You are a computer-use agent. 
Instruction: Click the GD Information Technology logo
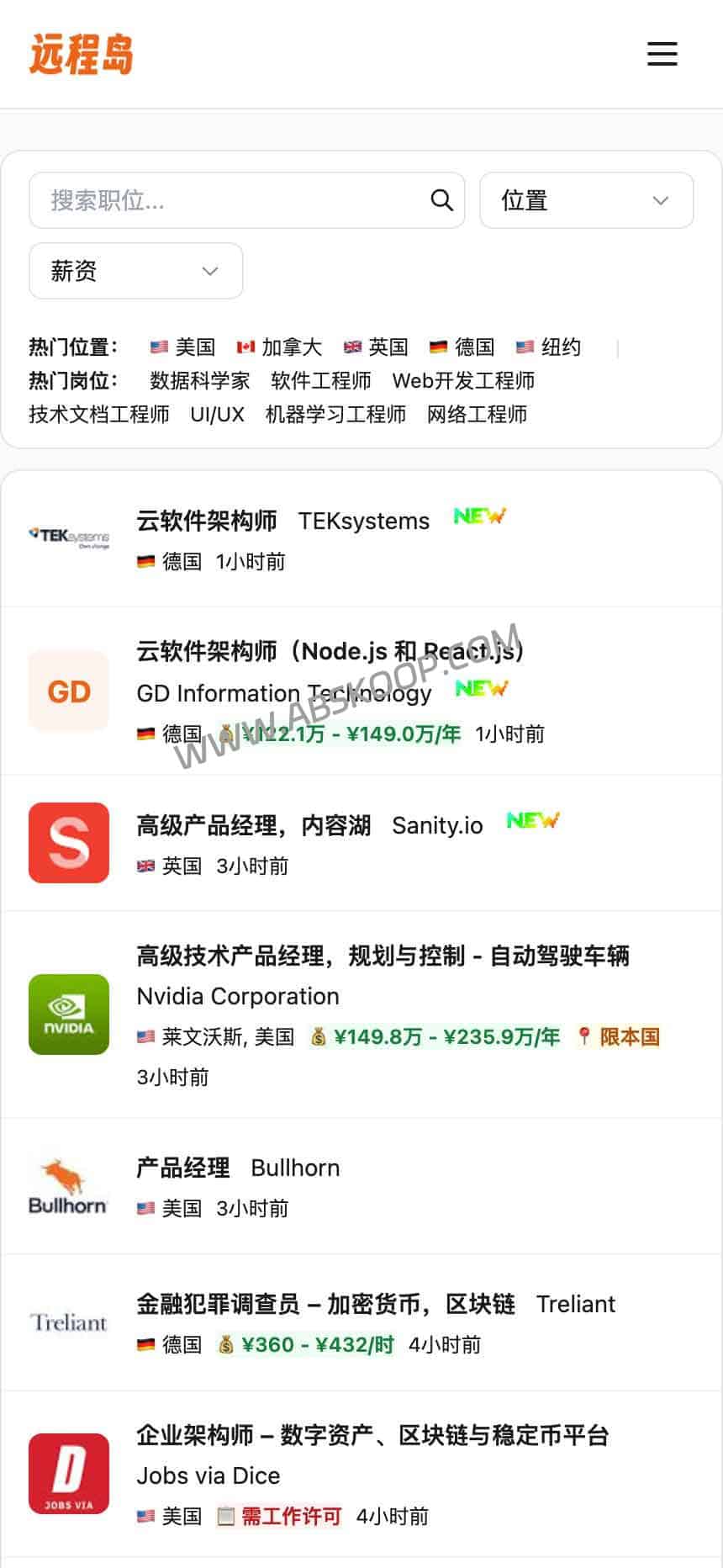68,691
